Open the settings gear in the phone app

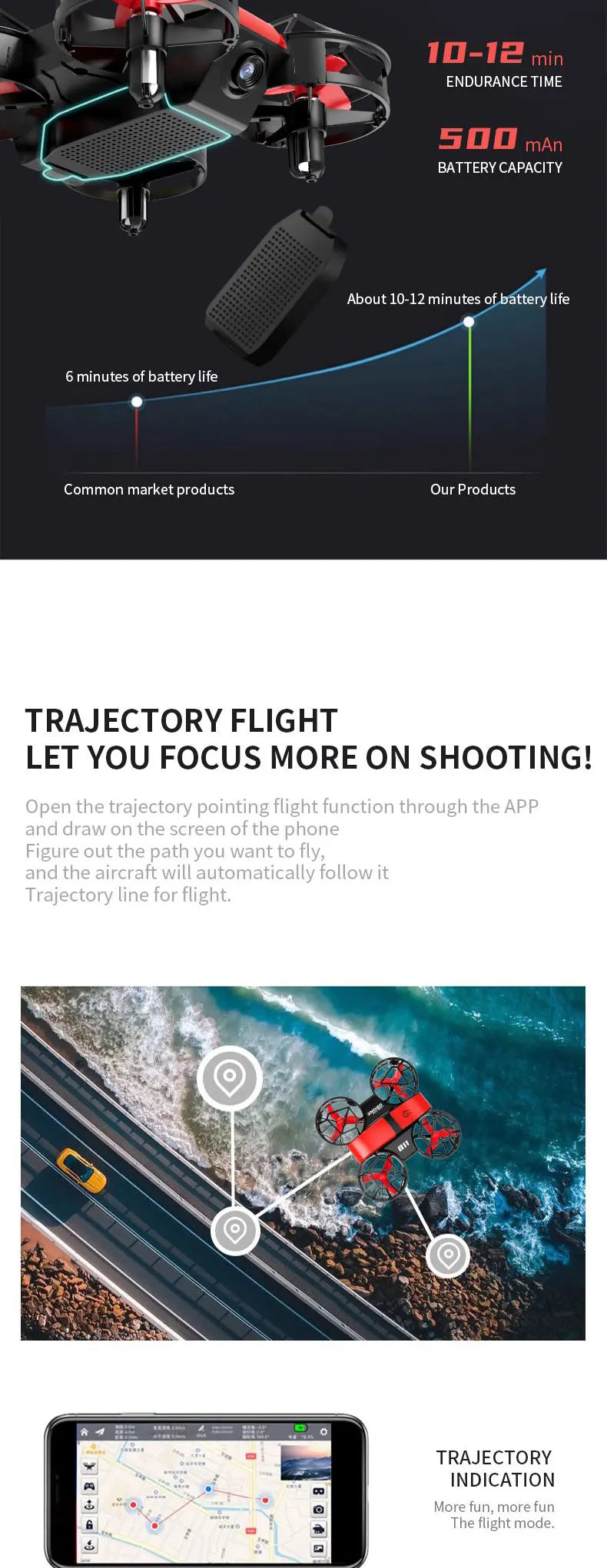click(323, 1431)
